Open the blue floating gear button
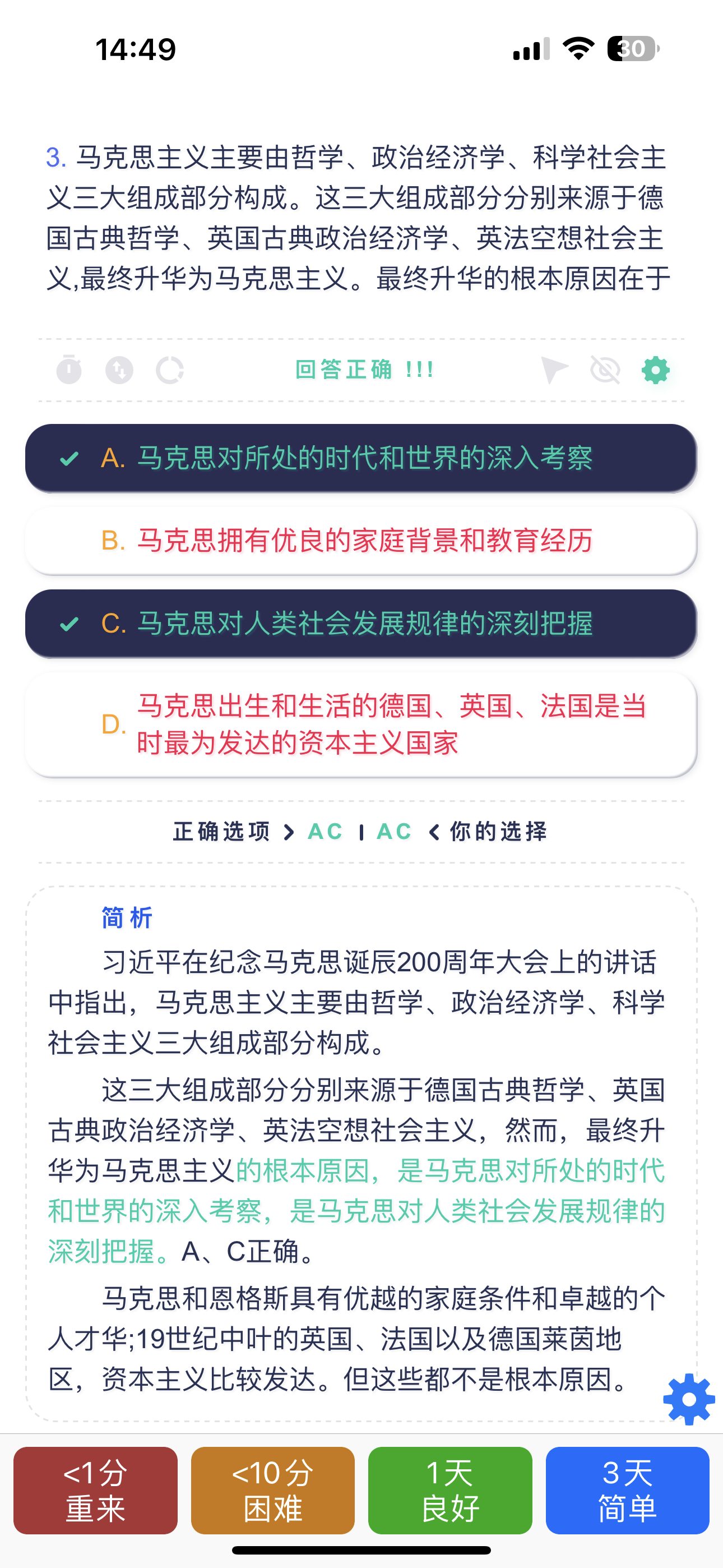723x1568 pixels. (x=689, y=1399)
